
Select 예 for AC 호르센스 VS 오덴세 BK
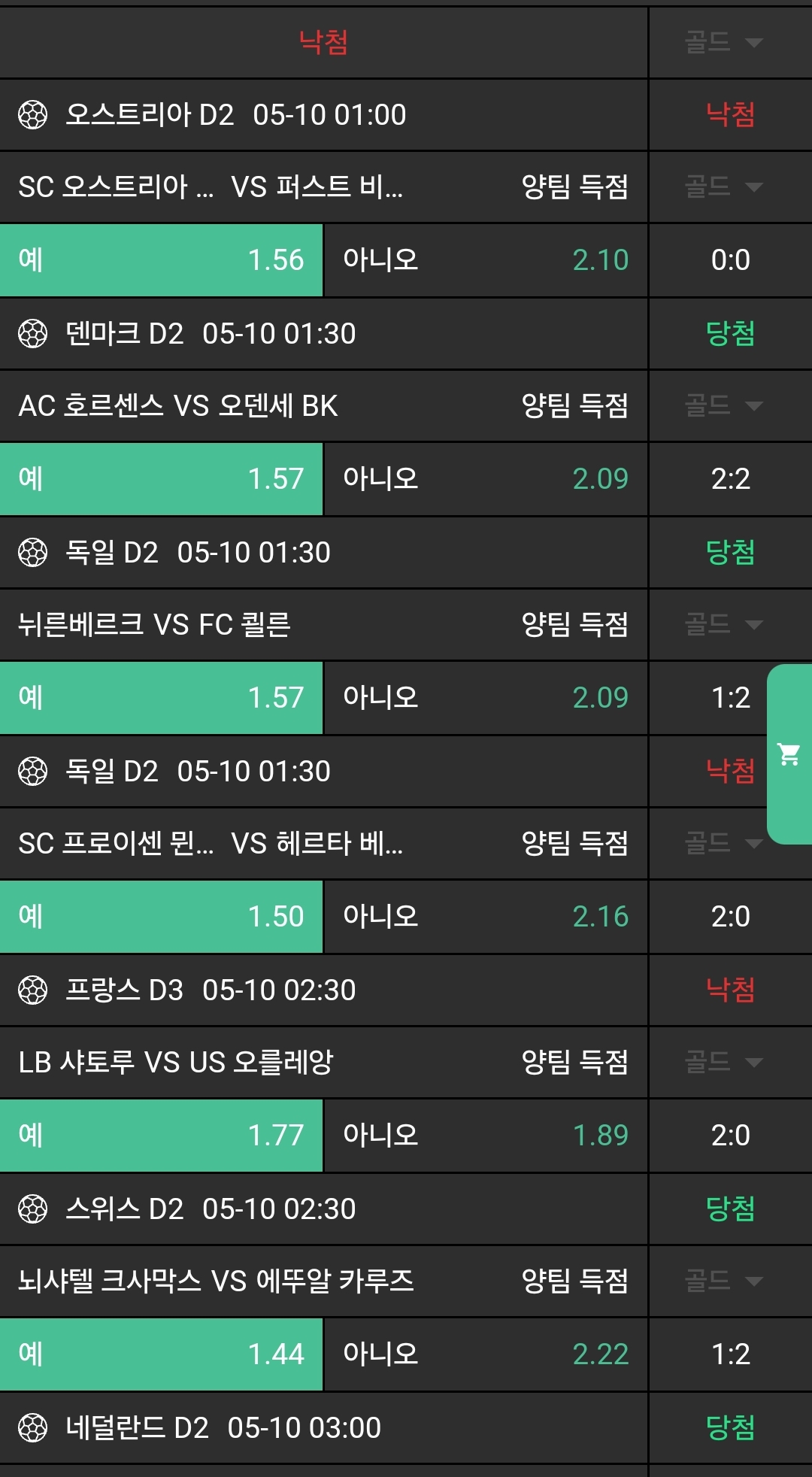pos(161,479)
